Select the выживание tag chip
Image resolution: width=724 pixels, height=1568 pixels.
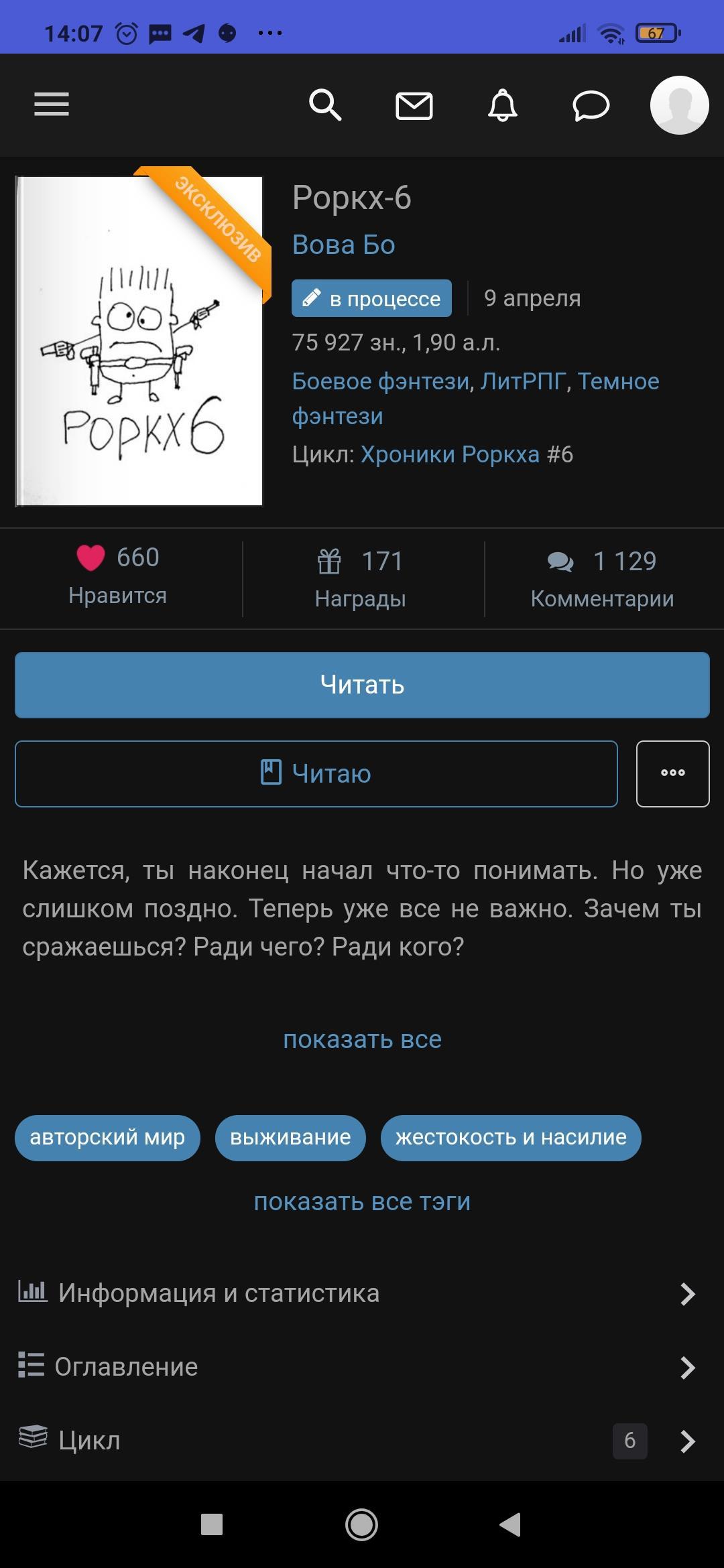tap(290, 1137)
